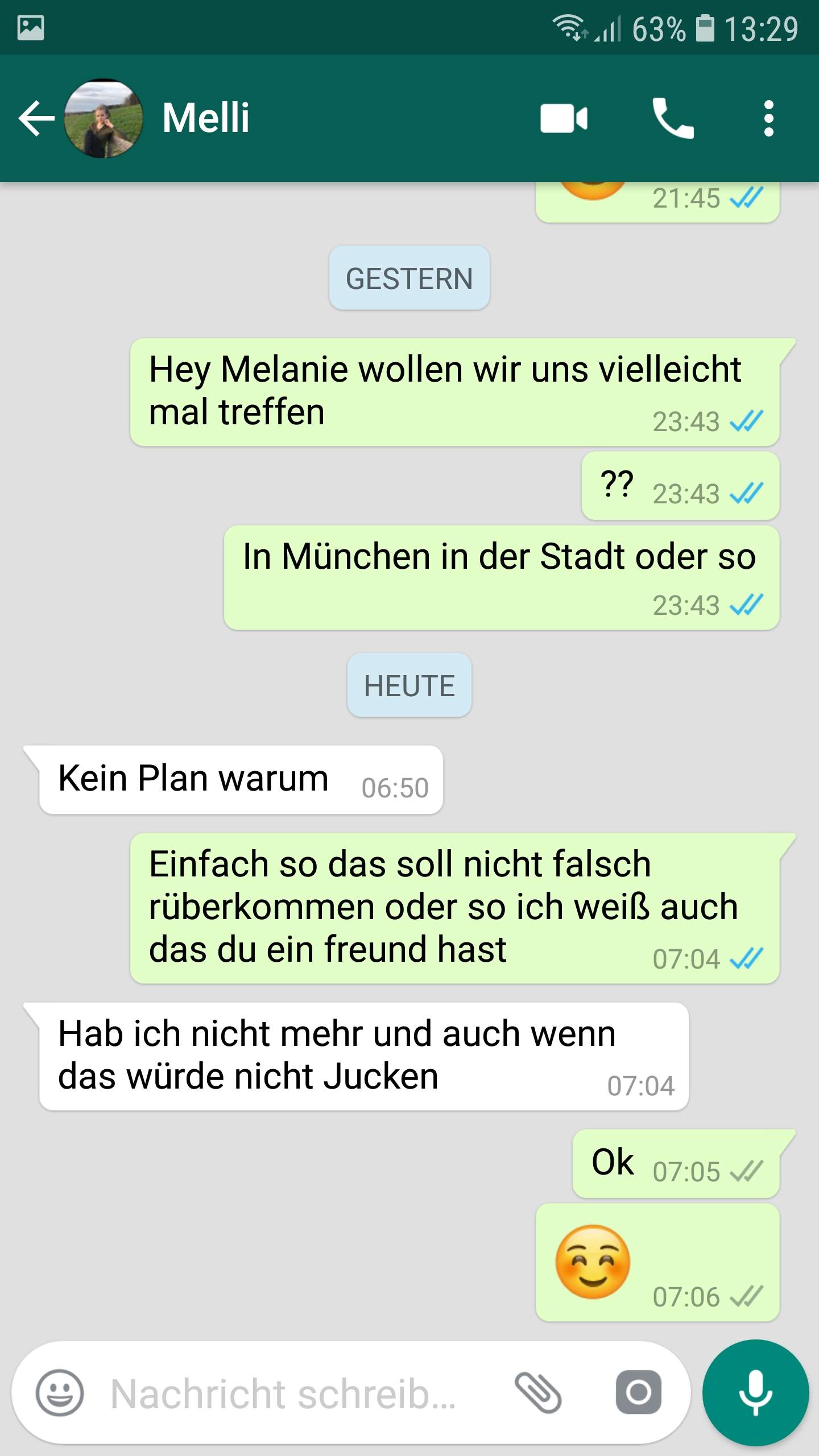Open the camera from message bar
819x1456 pixels.
point(638,1393)
